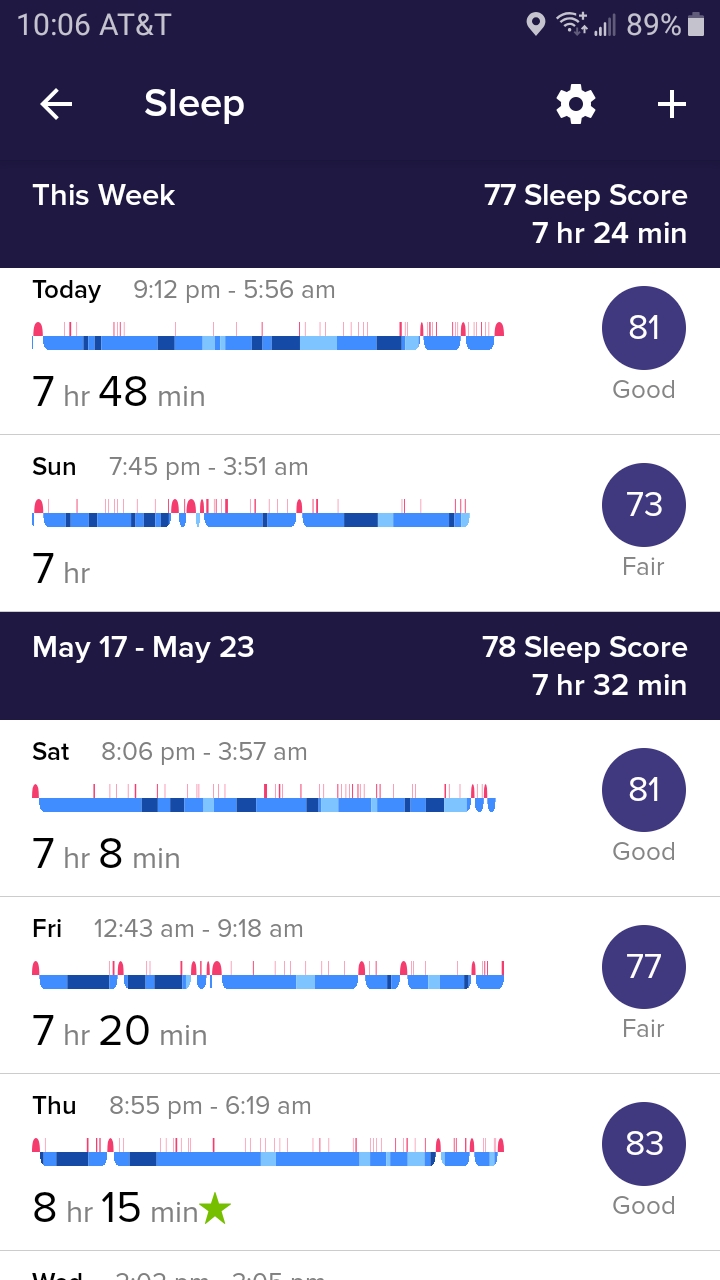View Saturday's 7 hr 8 min sleep

pyautogui.click(x=360, y=808)
